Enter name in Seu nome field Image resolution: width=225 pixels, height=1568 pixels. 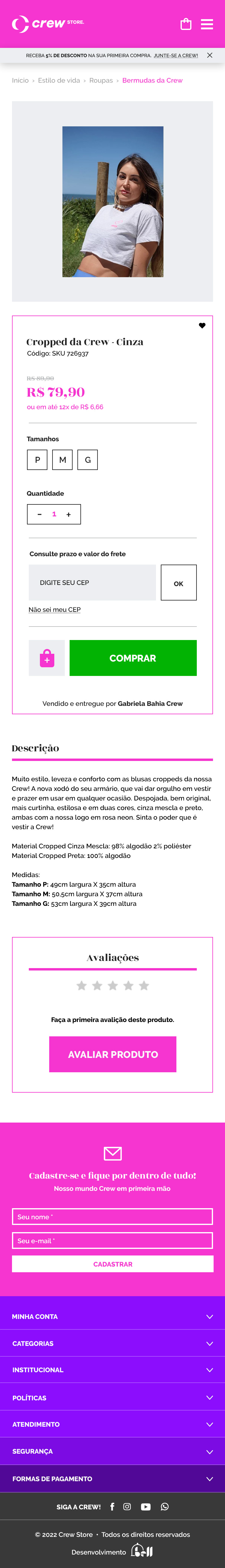point(112,1217)
